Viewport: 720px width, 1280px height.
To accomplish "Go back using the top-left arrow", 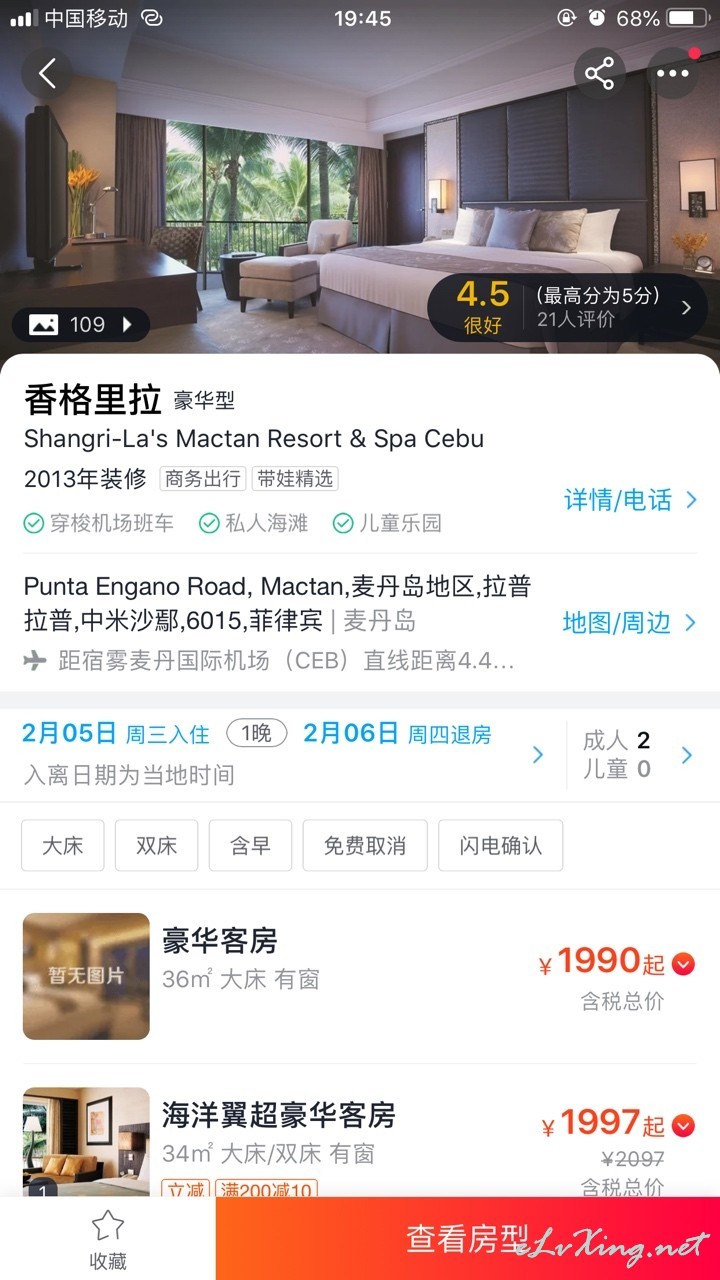I will 46,74.
